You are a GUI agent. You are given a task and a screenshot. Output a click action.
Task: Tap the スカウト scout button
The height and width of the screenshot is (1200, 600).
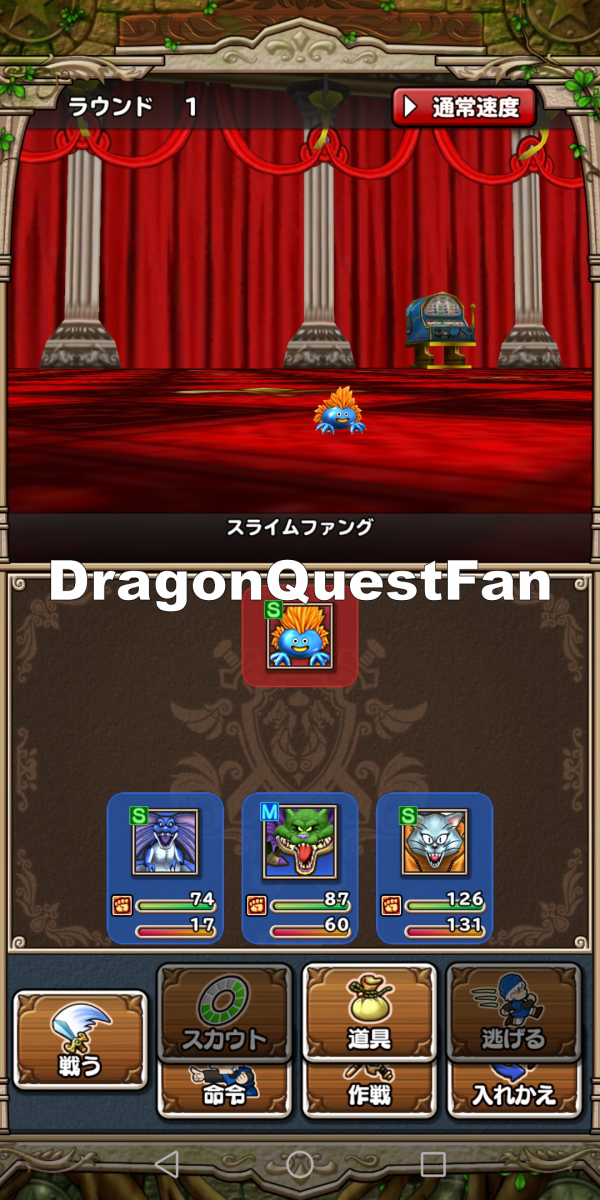(224, 1014)
